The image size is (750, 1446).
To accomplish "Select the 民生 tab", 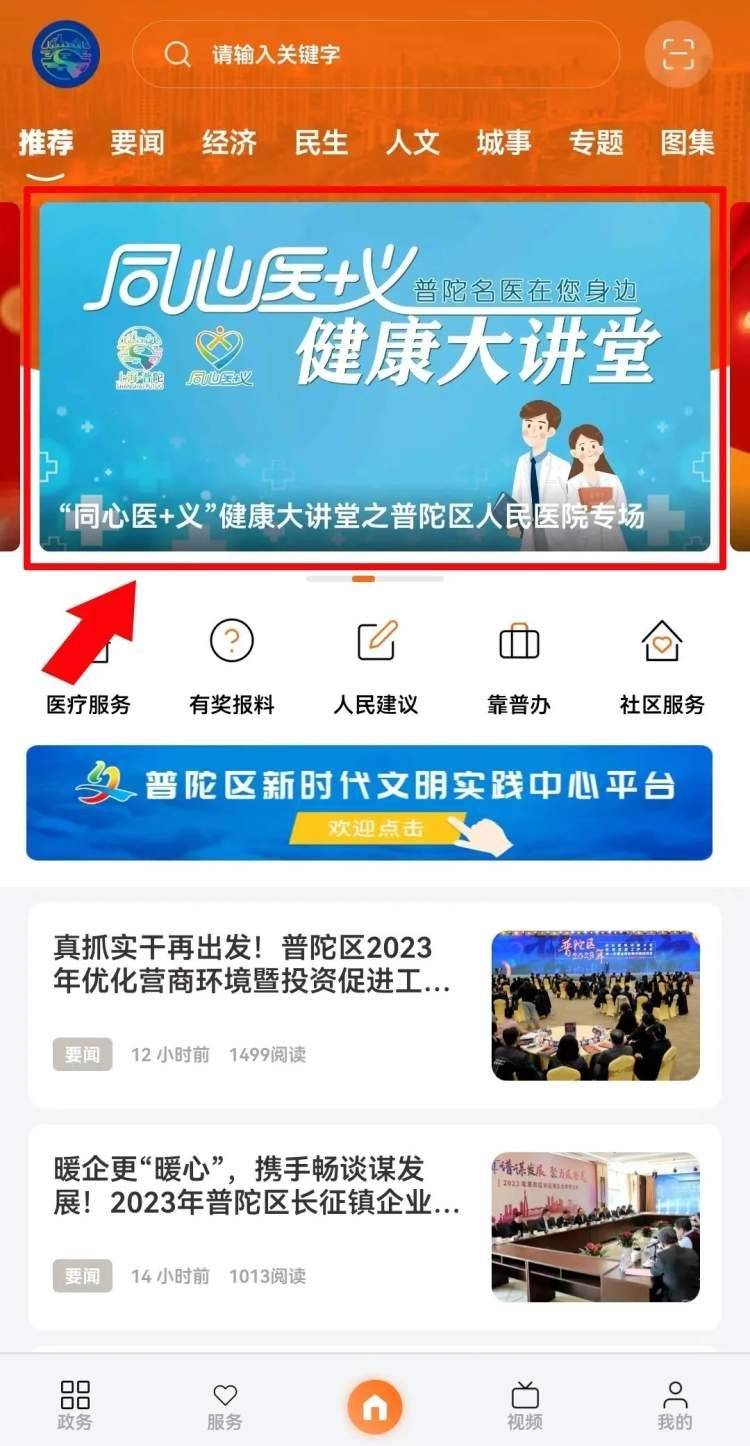I will click(x=321, y=143).
